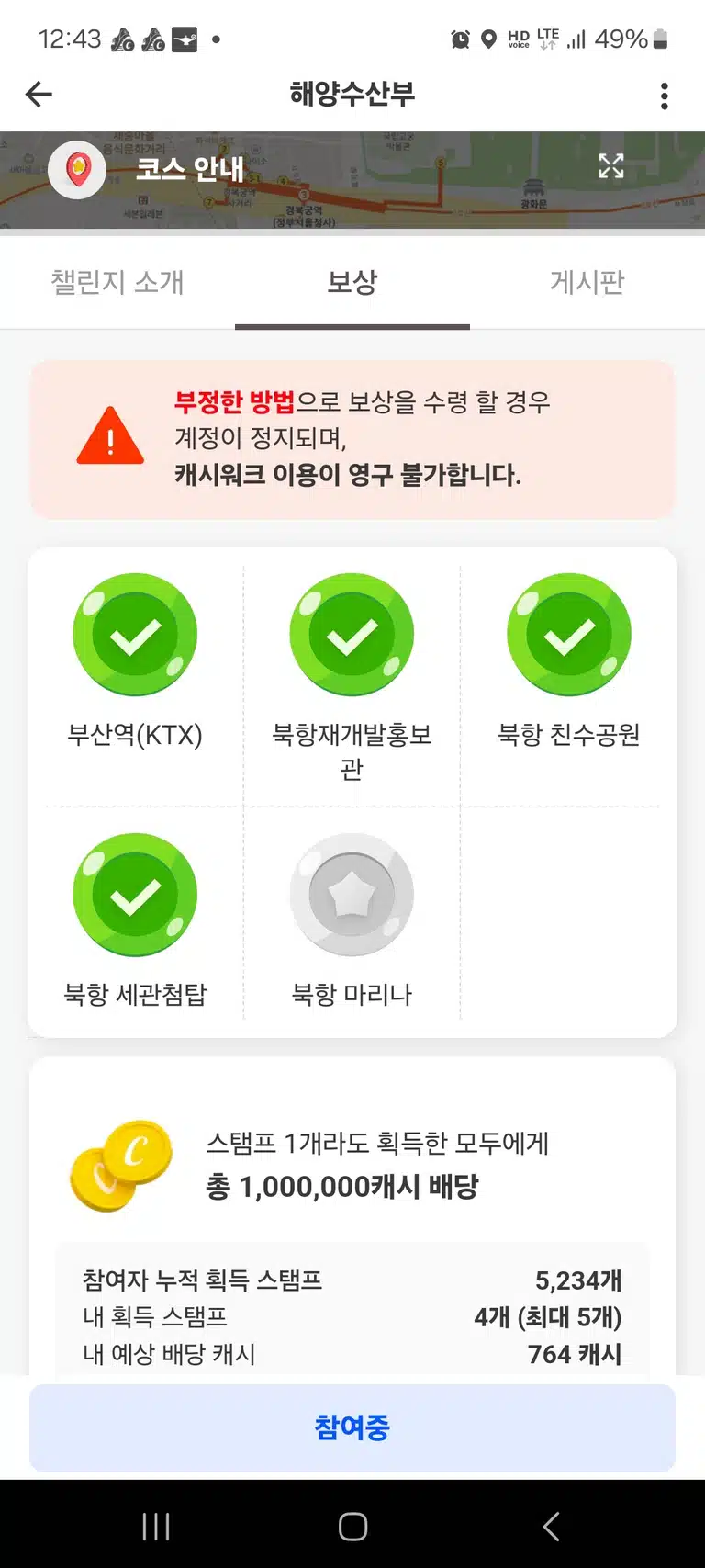Open the 코스 안내 course guide banner
The image size is (705, 1568).
click(x=352, y=180)
